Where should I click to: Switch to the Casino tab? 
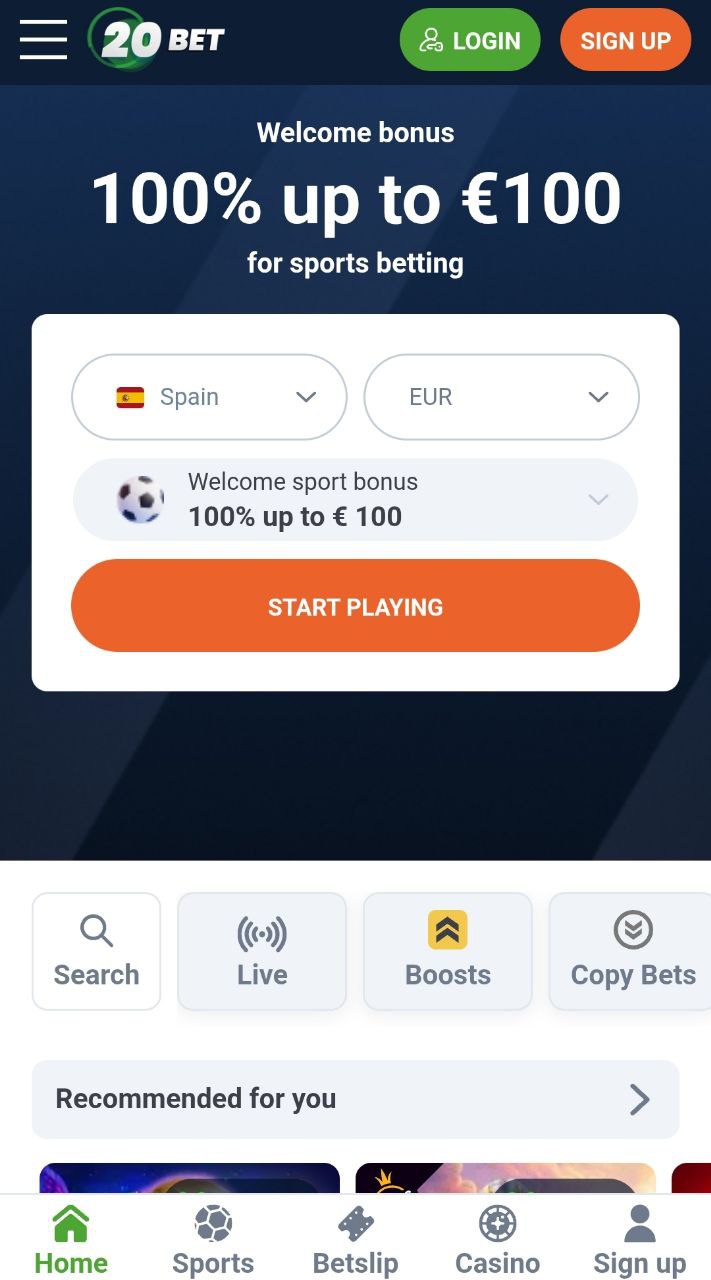(497, 1240)
